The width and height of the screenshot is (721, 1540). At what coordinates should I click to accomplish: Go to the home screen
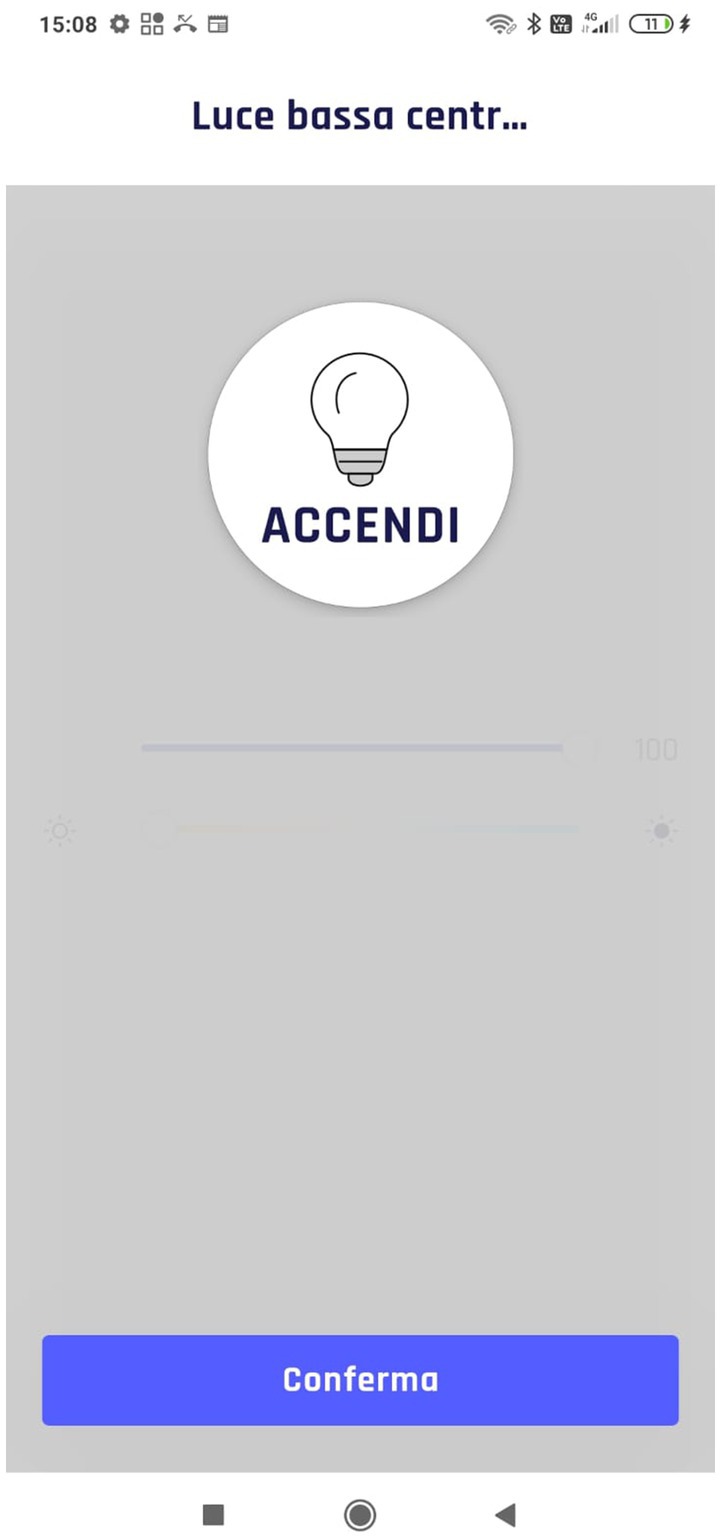click(x=360, y=1514)
